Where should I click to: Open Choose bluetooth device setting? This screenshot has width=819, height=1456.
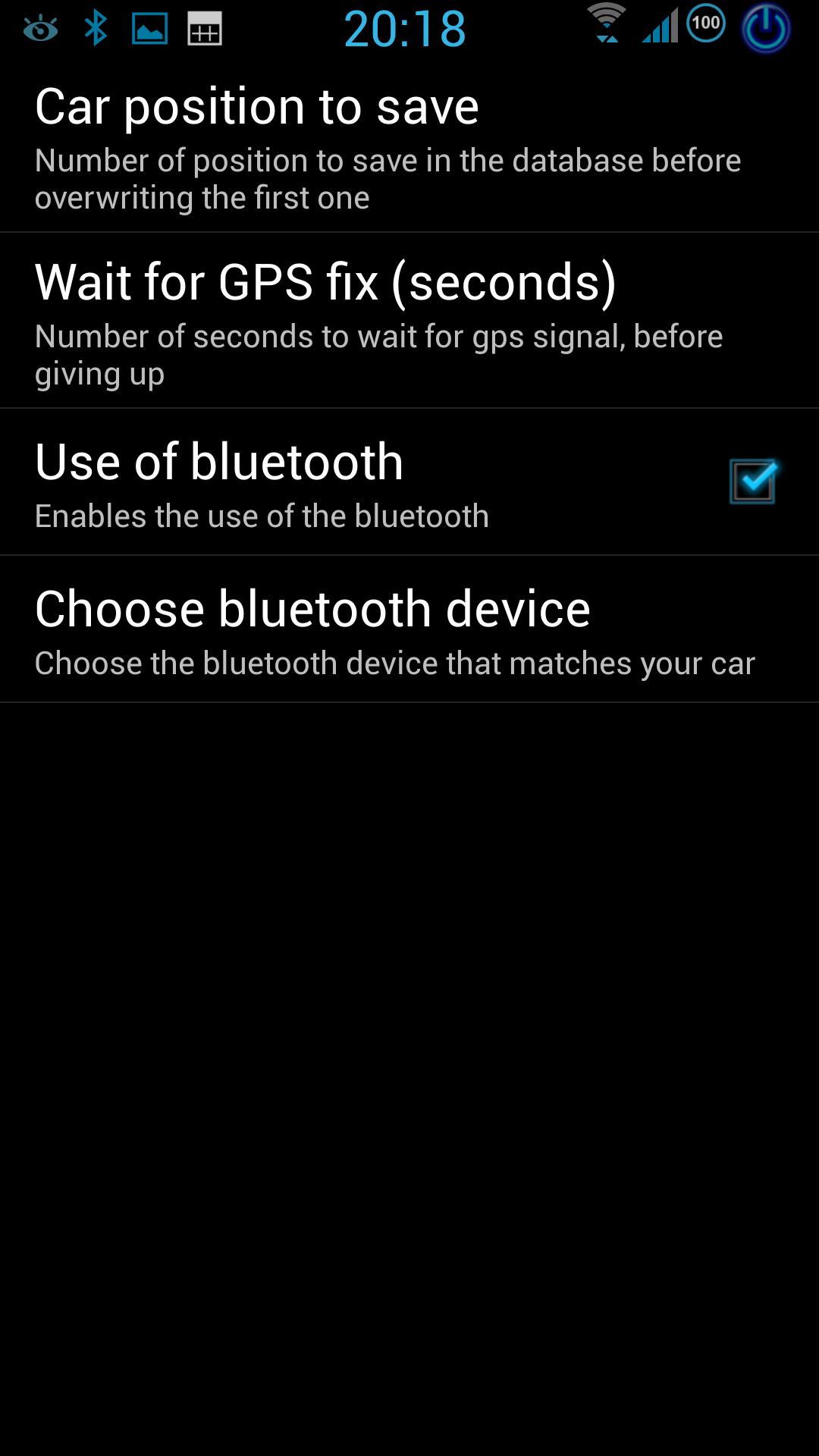(x=409, y=629)
